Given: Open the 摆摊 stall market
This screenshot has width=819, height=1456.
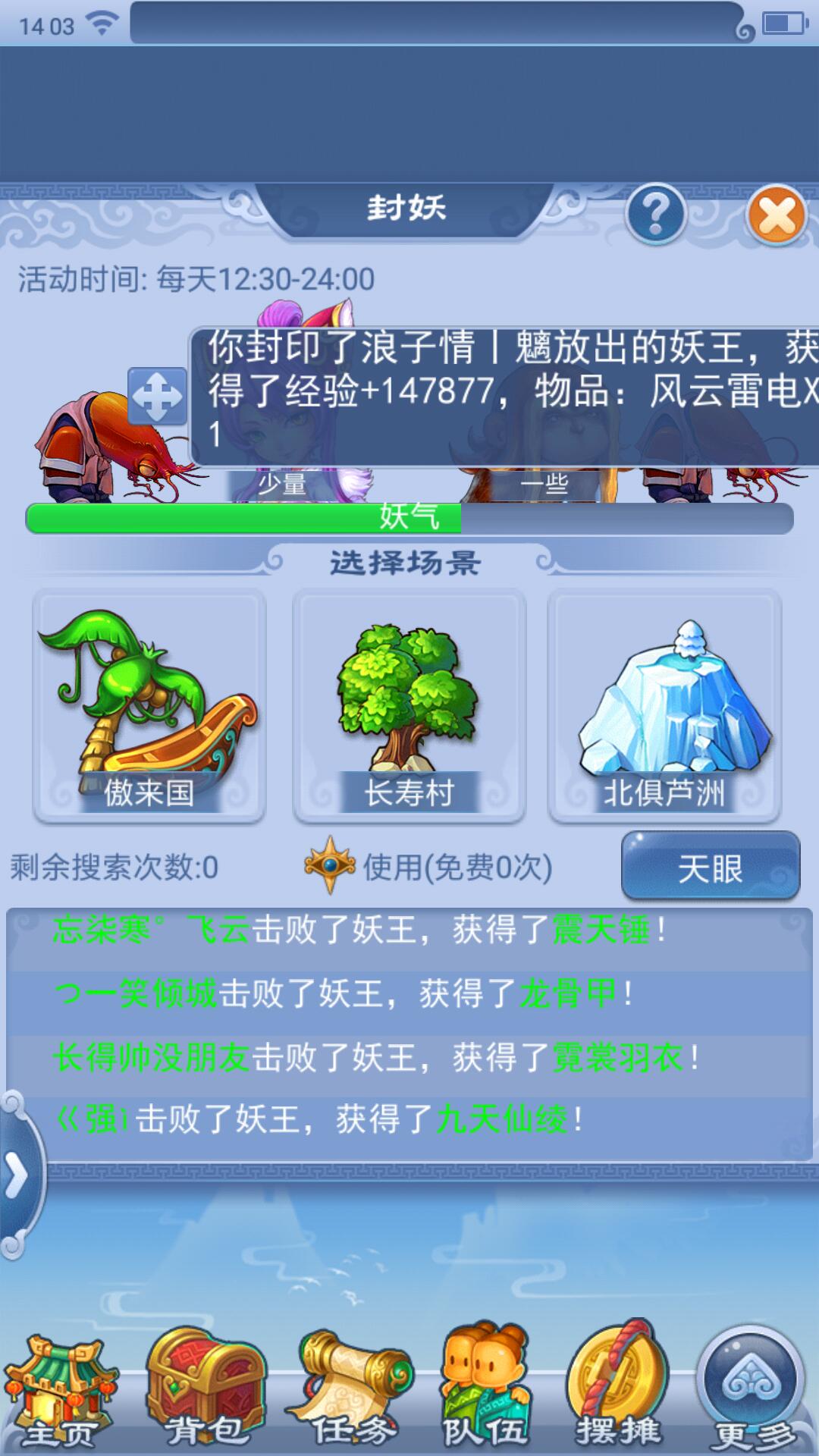Looking at the screenshot, I should (x=618, y=1392).
